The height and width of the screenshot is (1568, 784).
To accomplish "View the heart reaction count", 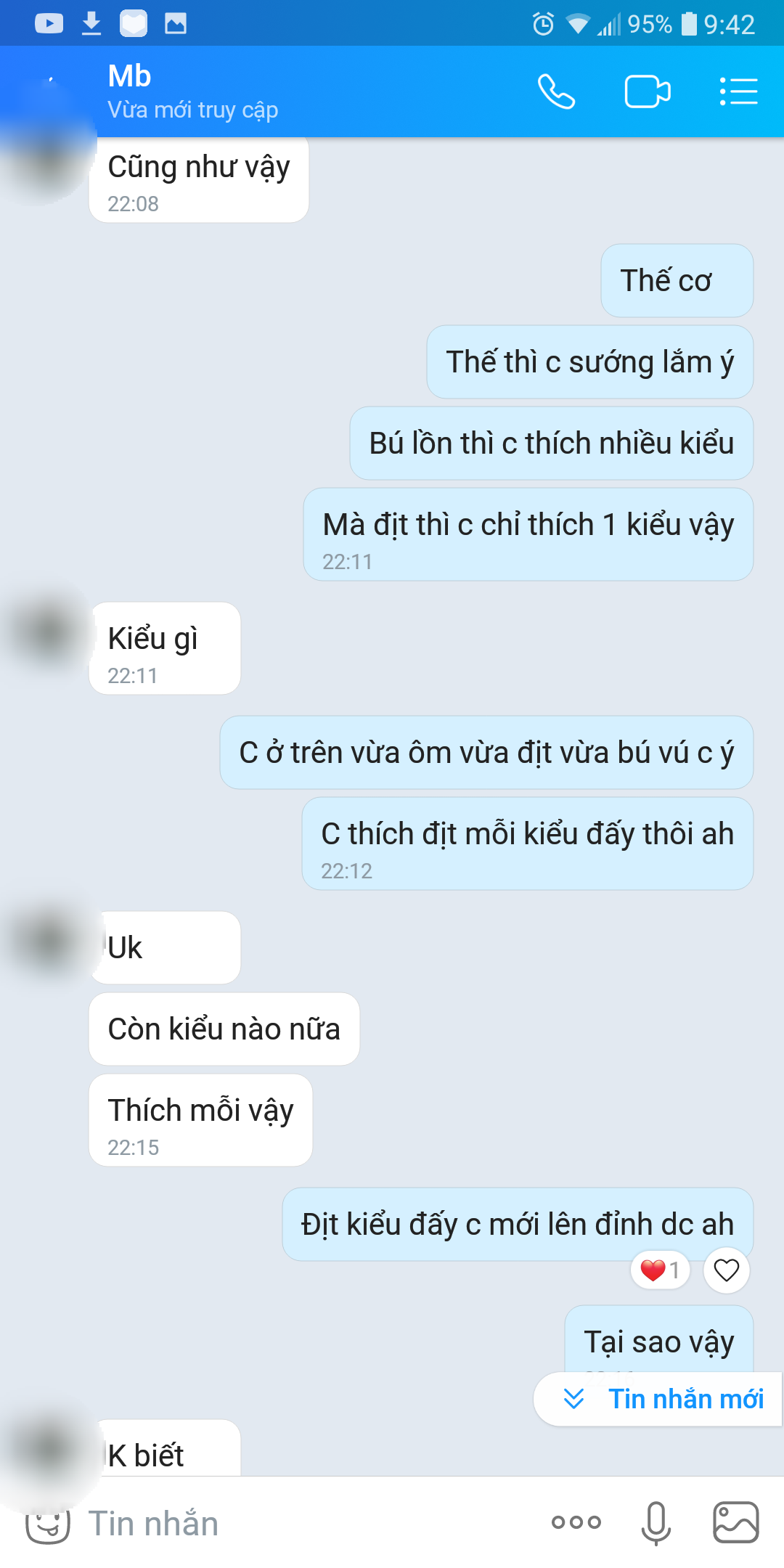I will pos(660,1270).
